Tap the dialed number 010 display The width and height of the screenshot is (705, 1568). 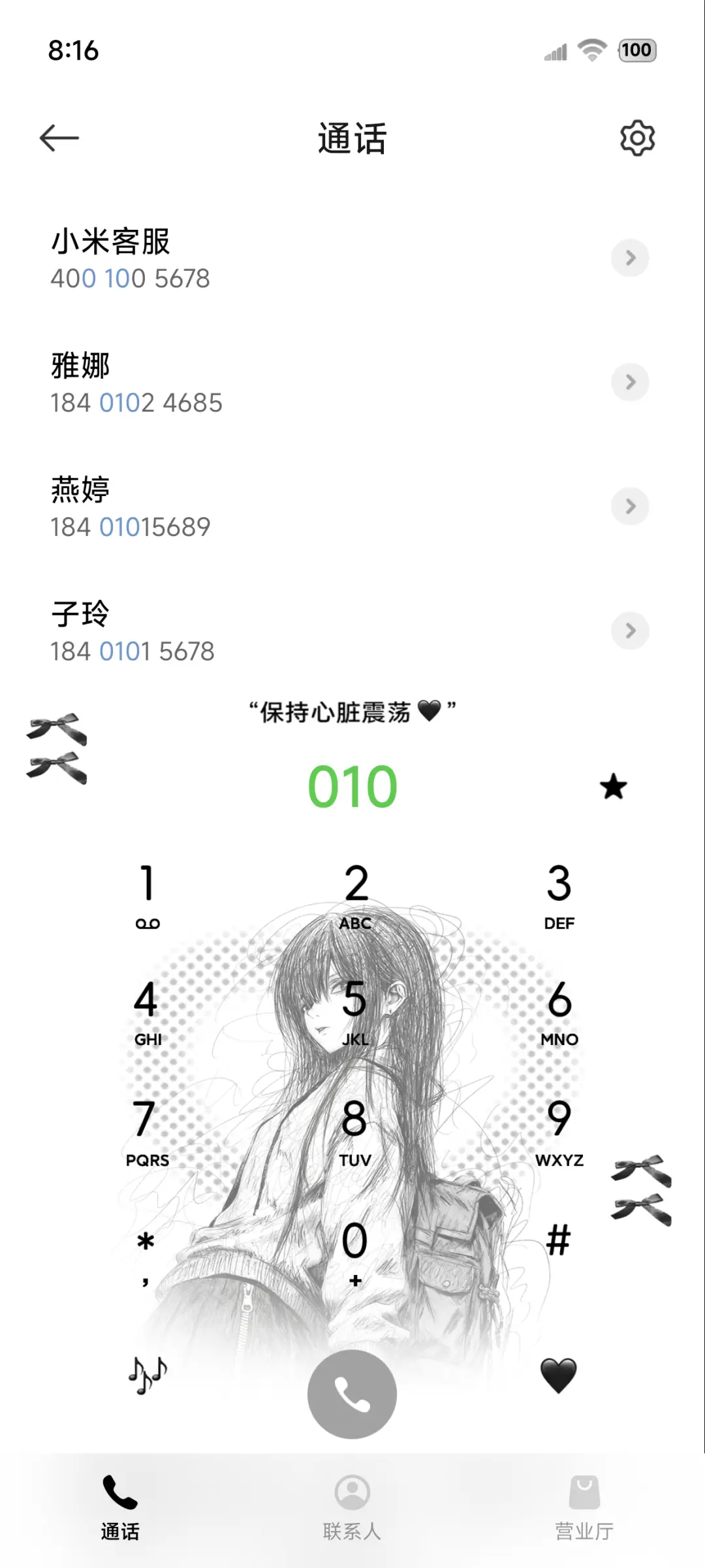(x=352, y=788)
